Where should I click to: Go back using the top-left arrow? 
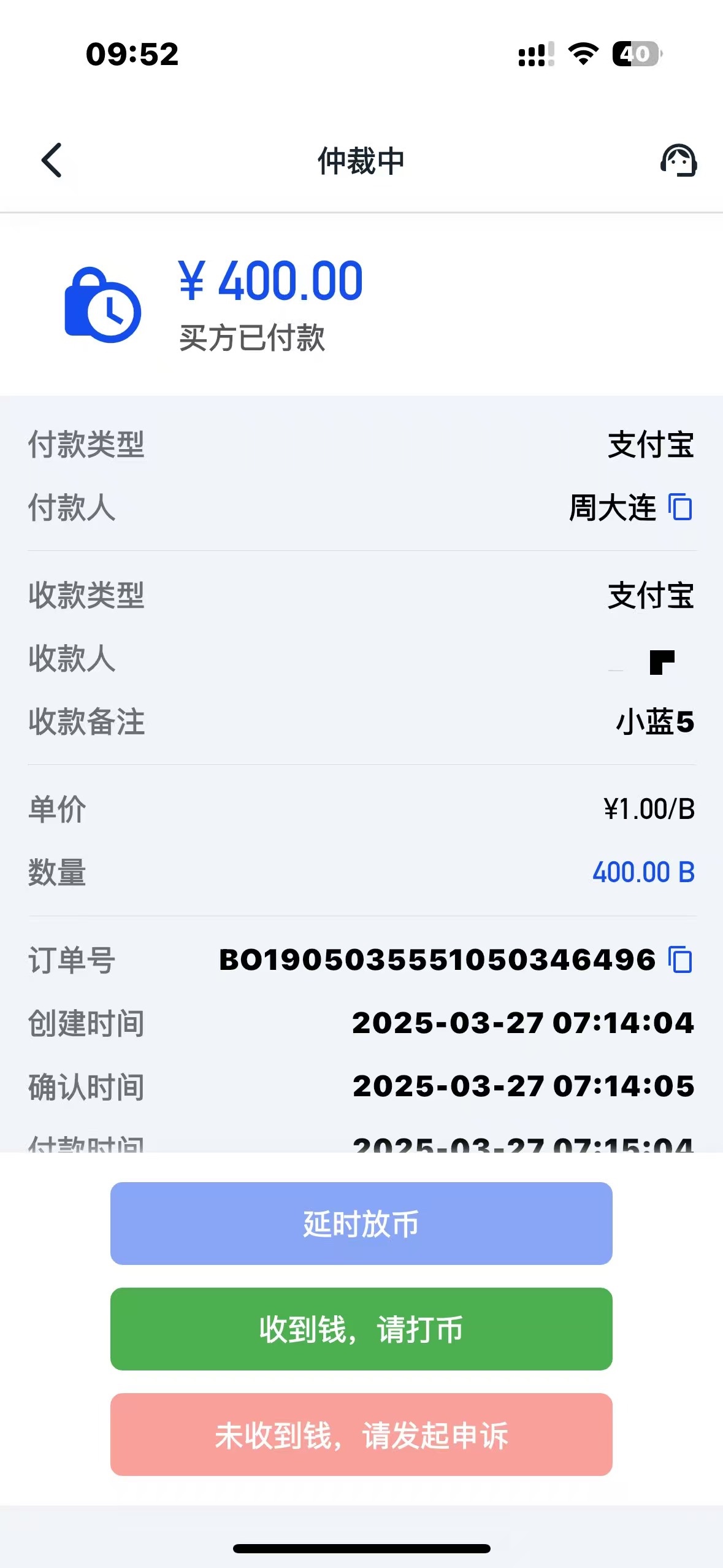click(52, 160)
